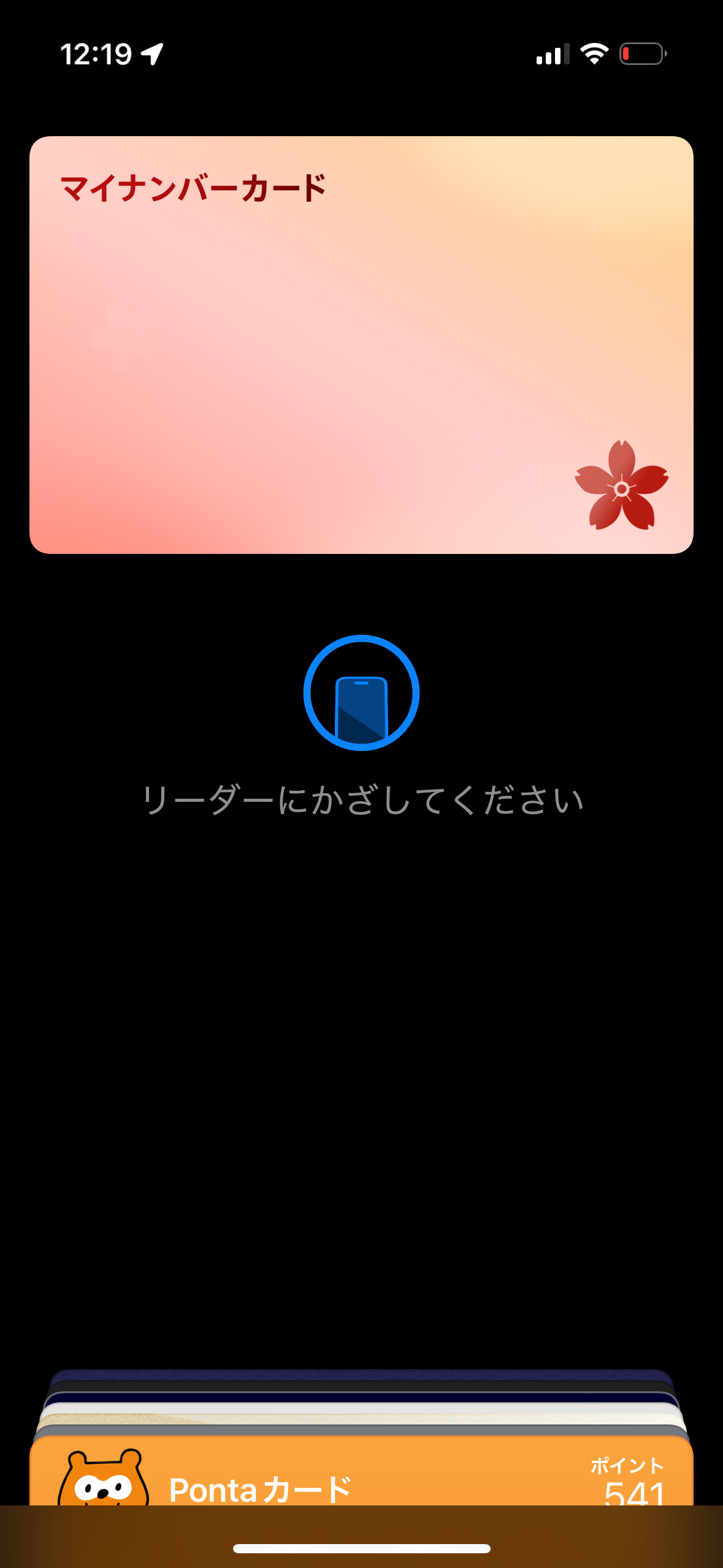Open the Ponta カード from the stack
This screenshot has height=1568, width=723.
tap(361, 1478)
